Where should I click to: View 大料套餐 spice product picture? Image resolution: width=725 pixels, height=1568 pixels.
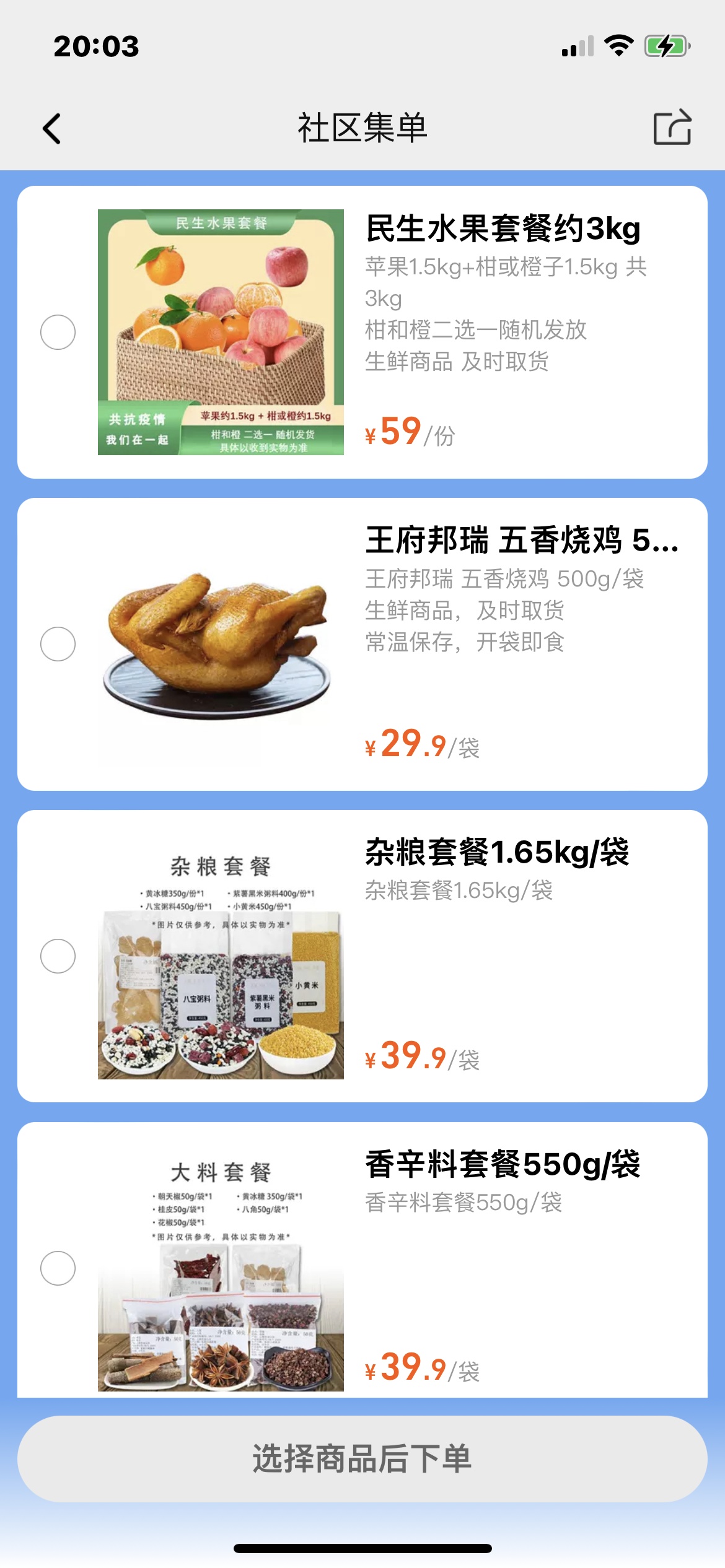coord(221,1268)
